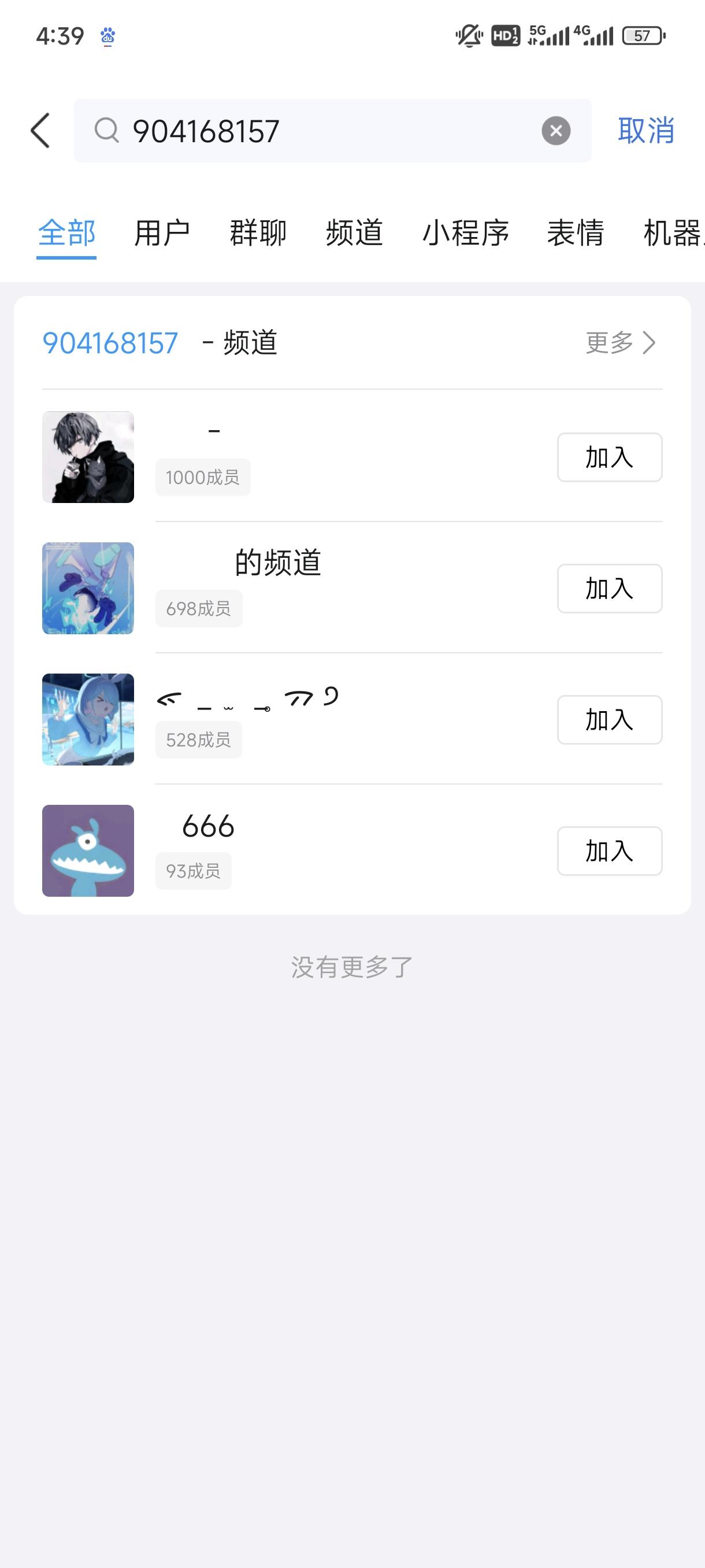705x1568 pixels.
Task: Tap 取消 to cancel search
Action: pyautogui.click(x=645, y=131)
